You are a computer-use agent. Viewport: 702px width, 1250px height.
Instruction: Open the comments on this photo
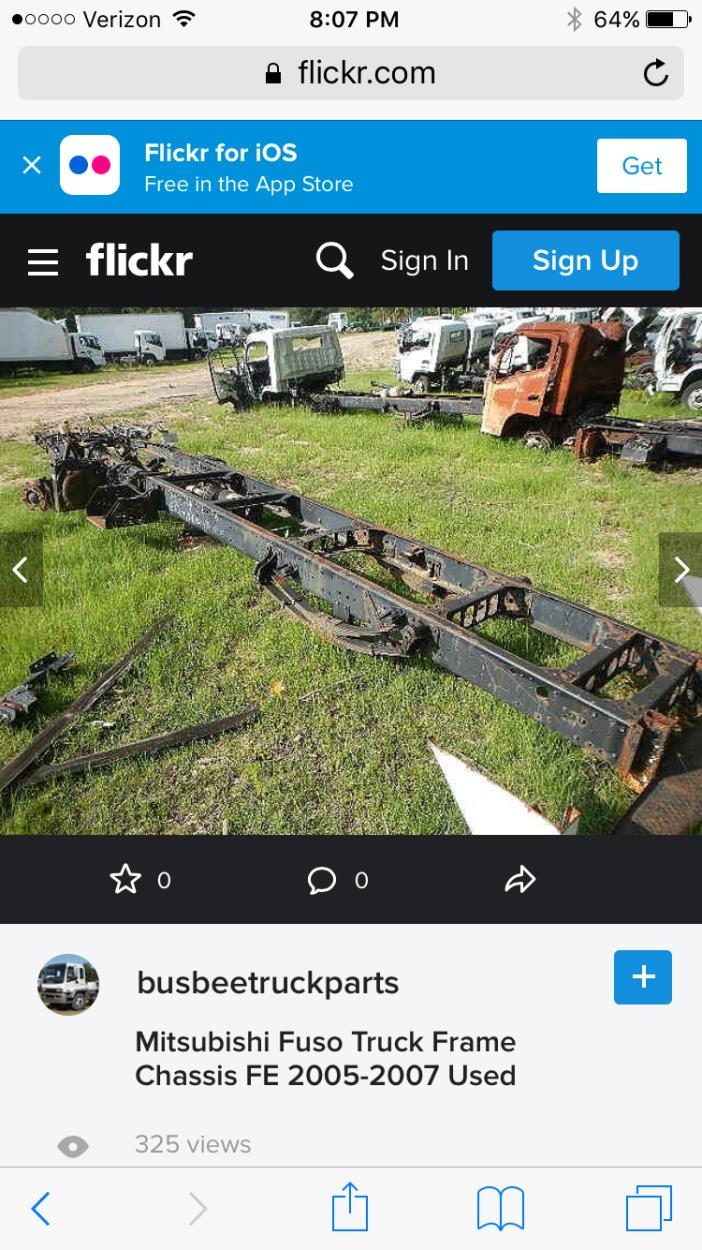322,879
